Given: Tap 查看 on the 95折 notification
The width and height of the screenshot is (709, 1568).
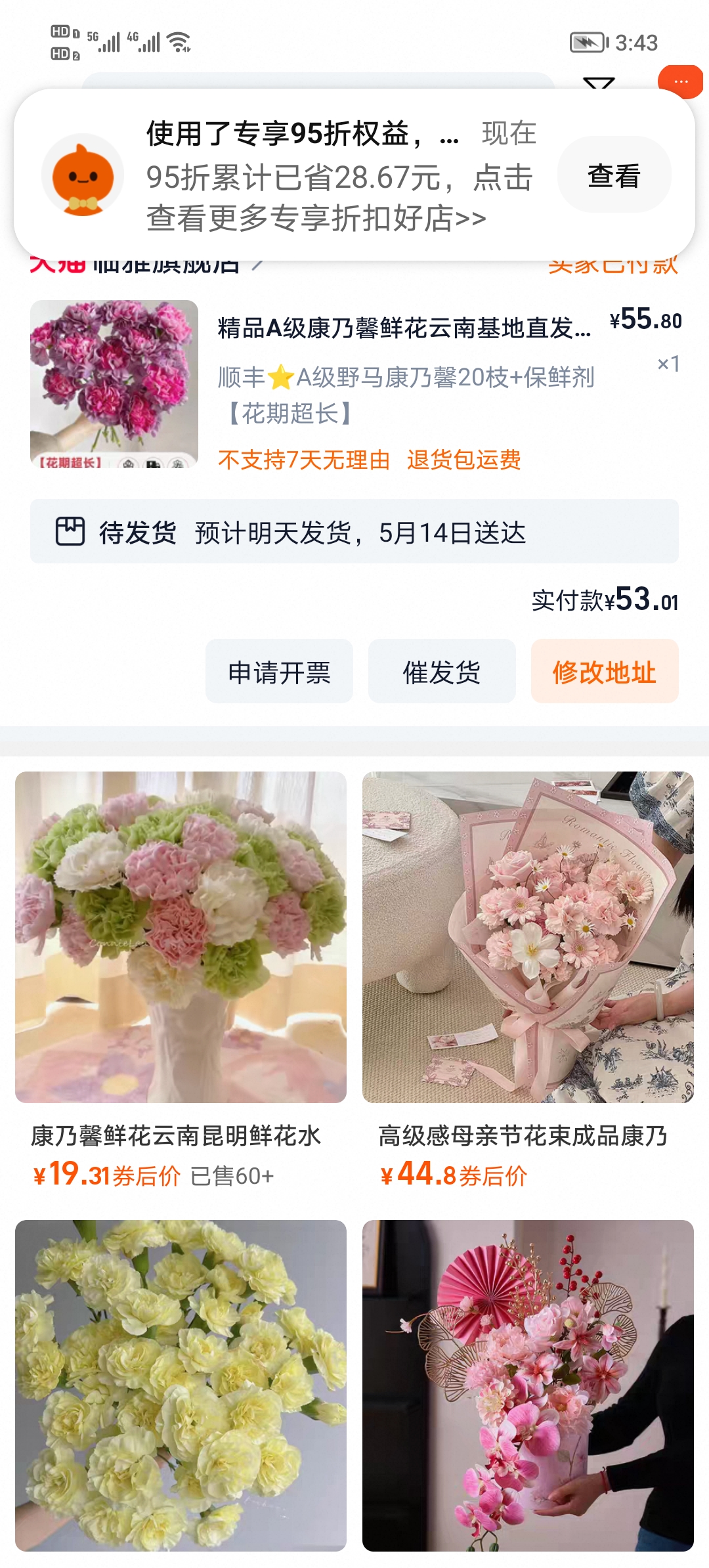Looking at the screenshot, I should (x=614, y=175).
